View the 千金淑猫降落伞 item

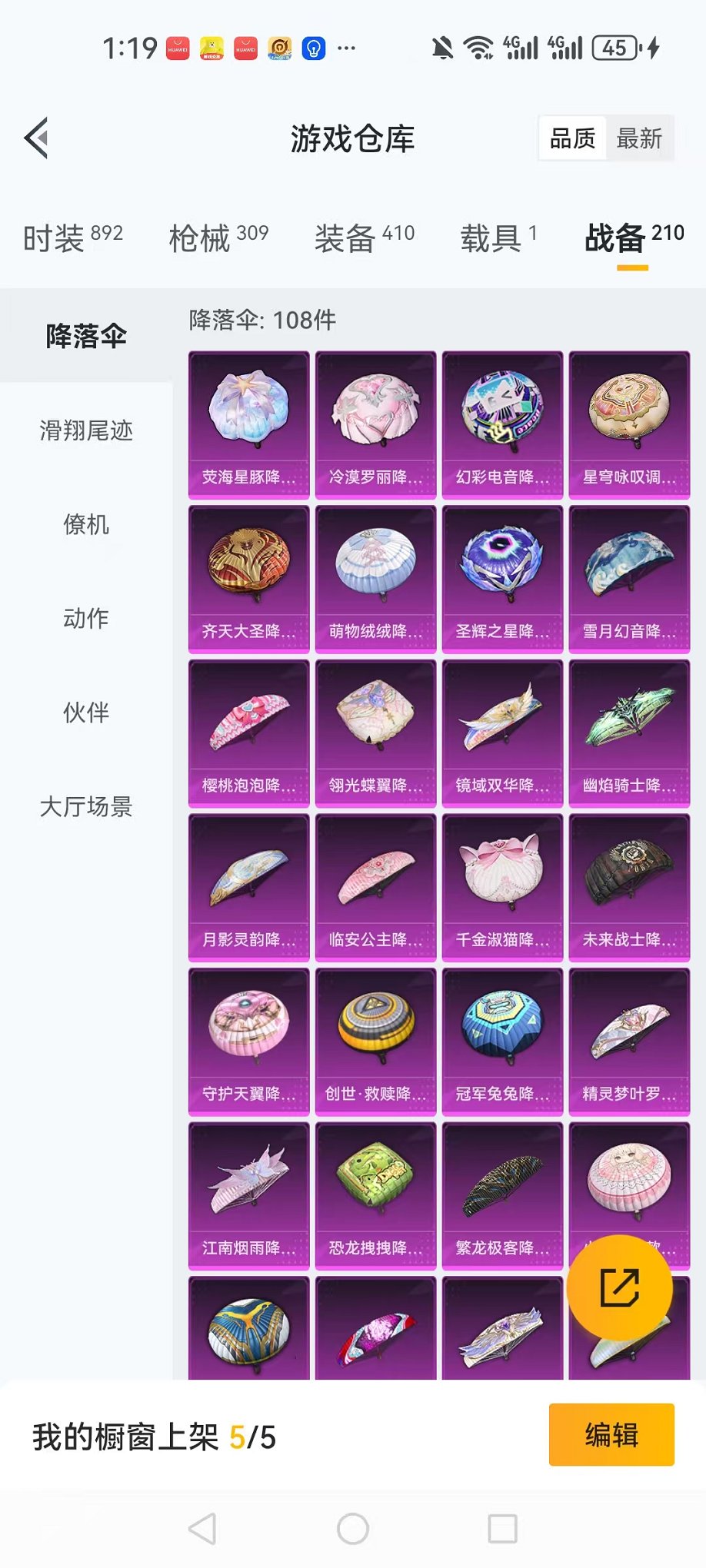pos(502,887)
